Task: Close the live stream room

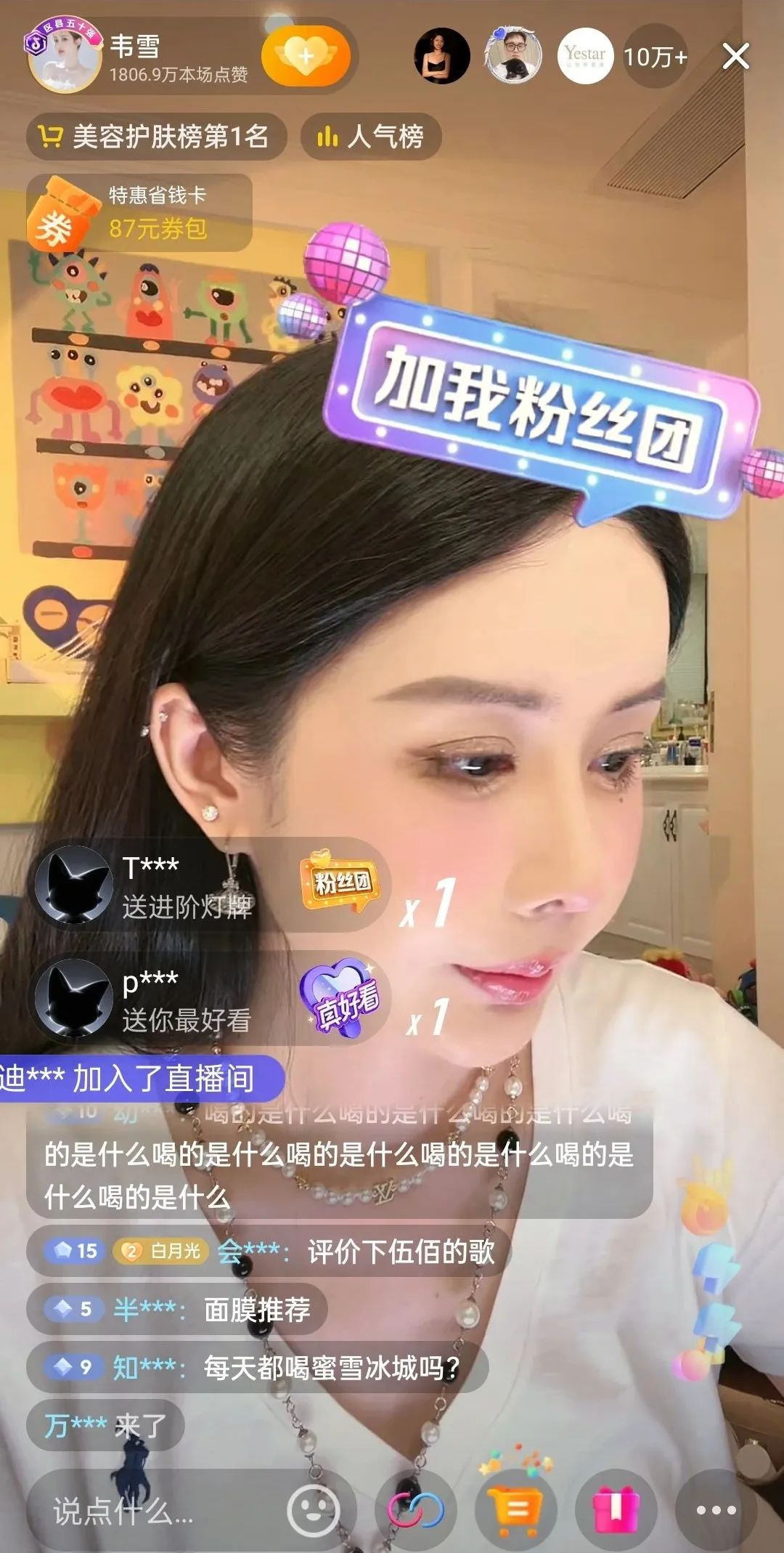Action: 736,56
